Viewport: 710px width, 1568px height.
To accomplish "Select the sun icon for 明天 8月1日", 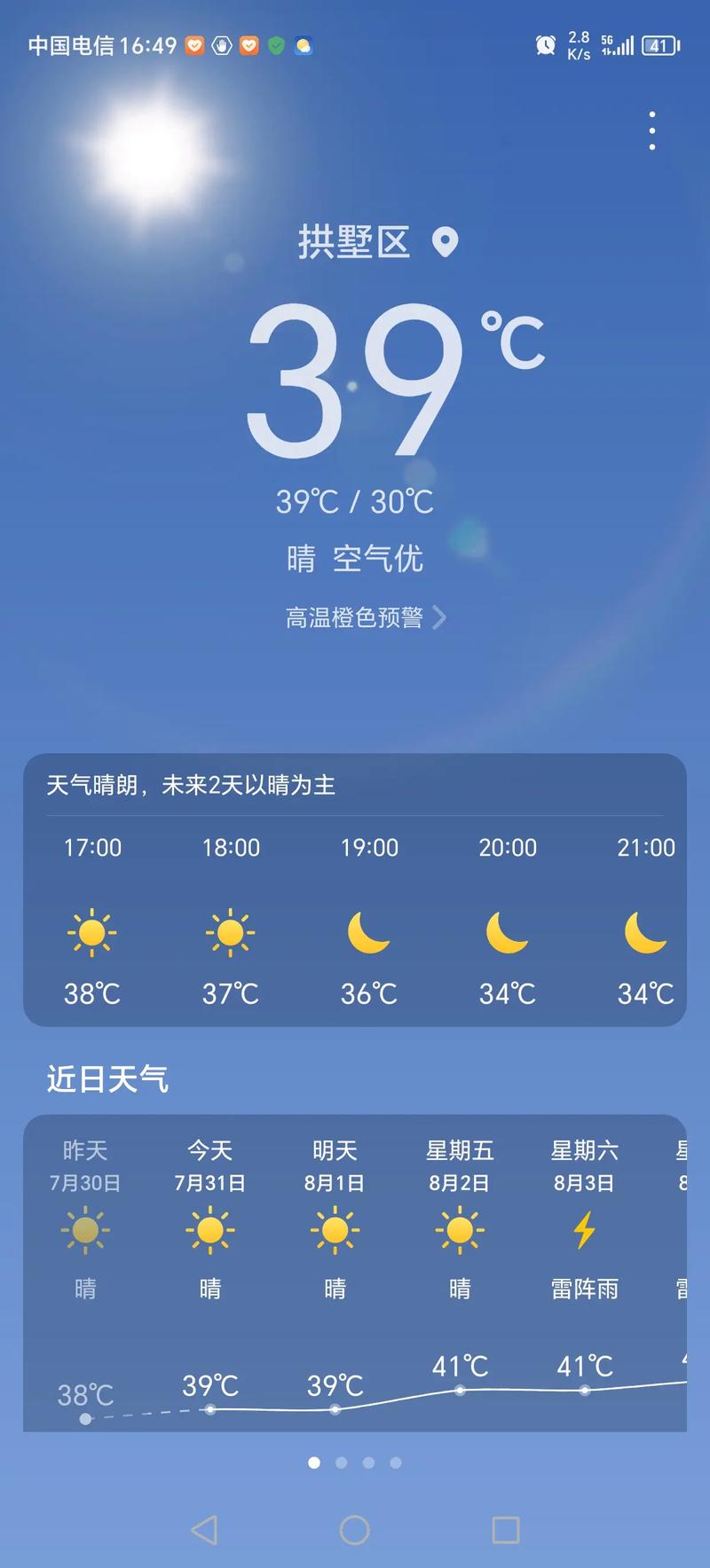I will click(x=335, y=1229).
